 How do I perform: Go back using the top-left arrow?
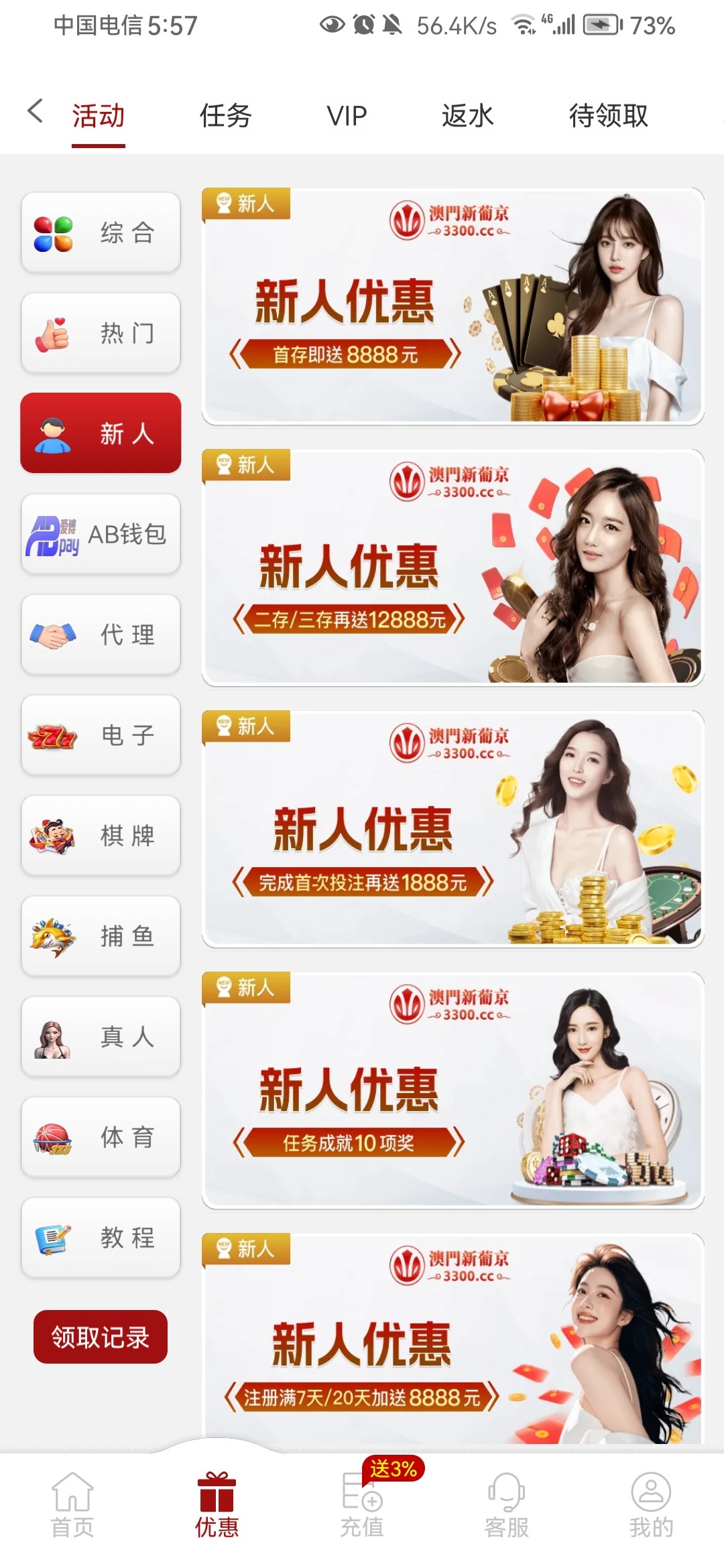click(36, 111)
